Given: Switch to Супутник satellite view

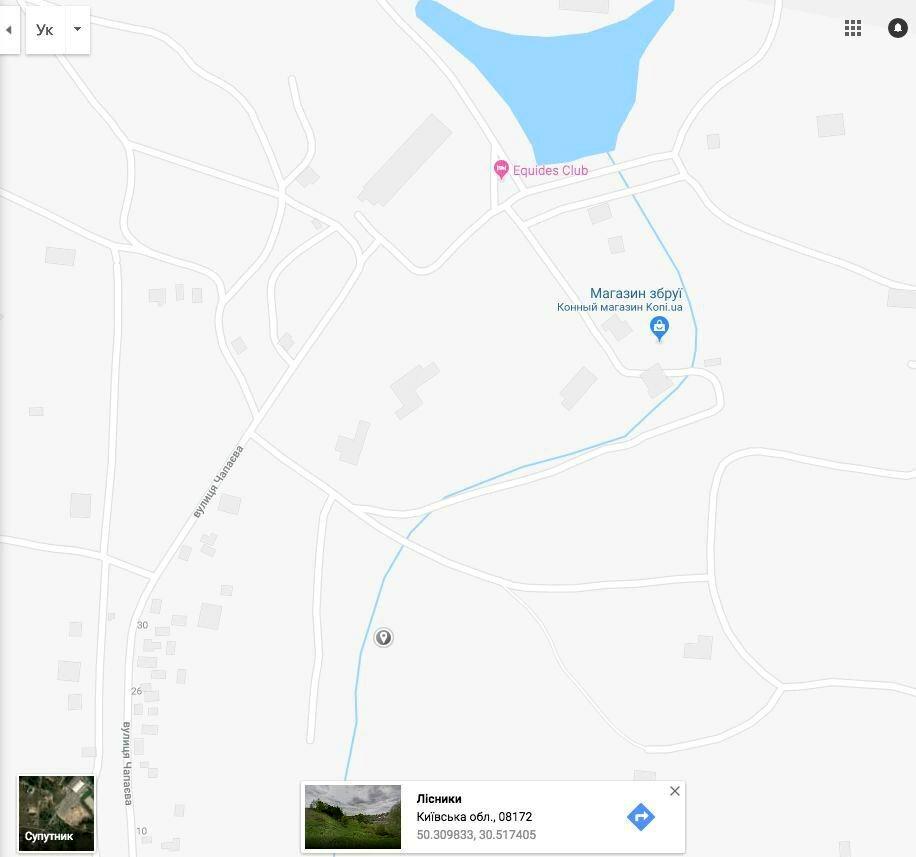Looking at the screenshot, I should 56,812.
